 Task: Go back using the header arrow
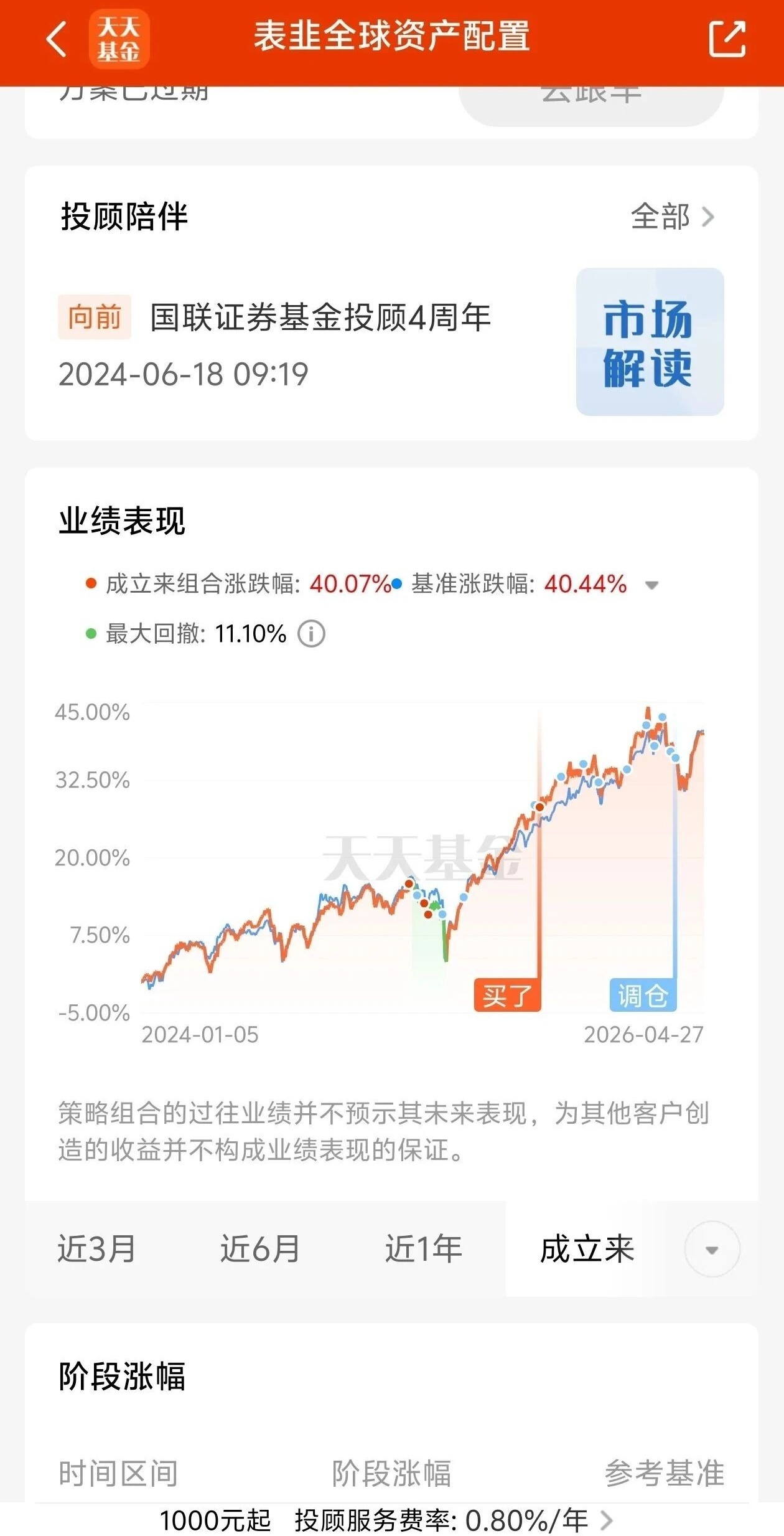click(56, 39)
